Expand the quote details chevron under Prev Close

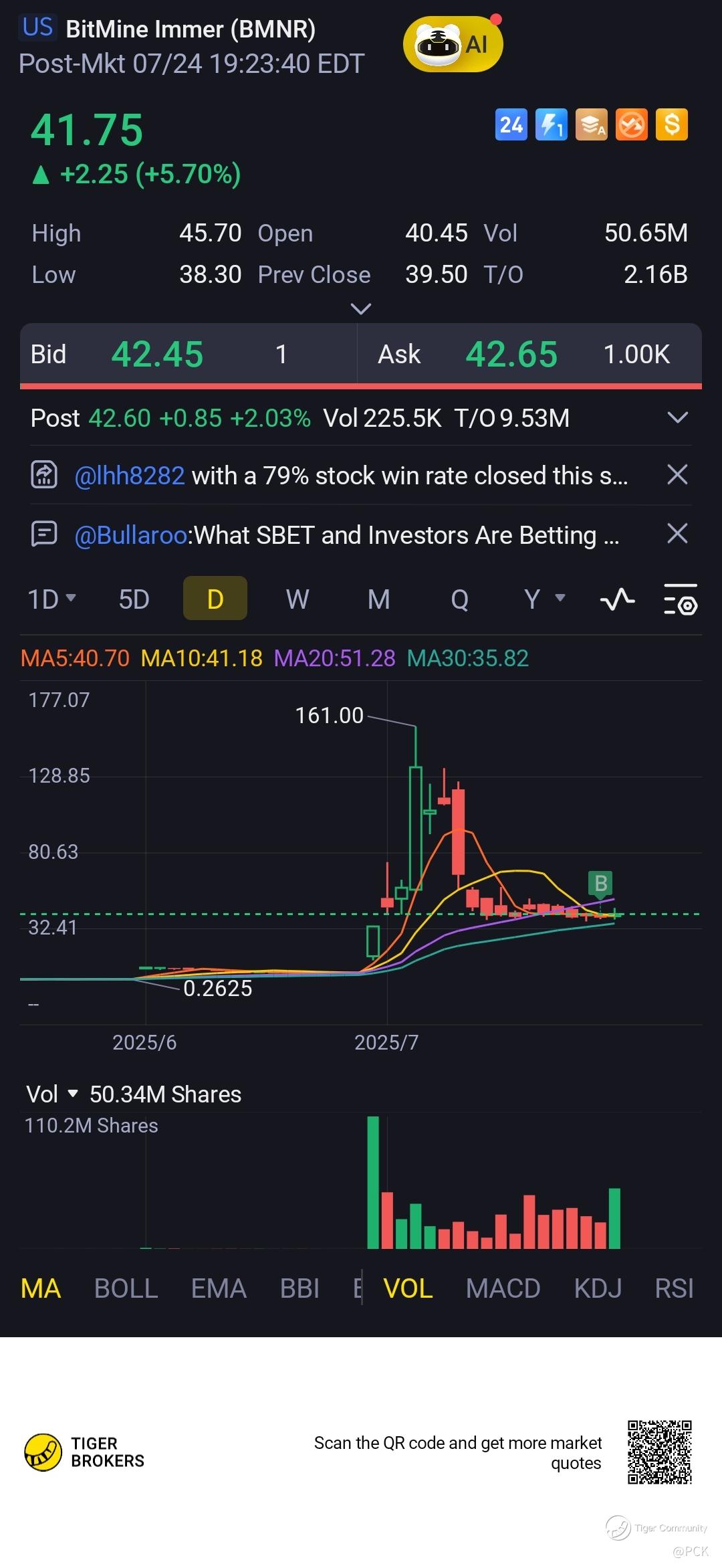click(360, 309)
